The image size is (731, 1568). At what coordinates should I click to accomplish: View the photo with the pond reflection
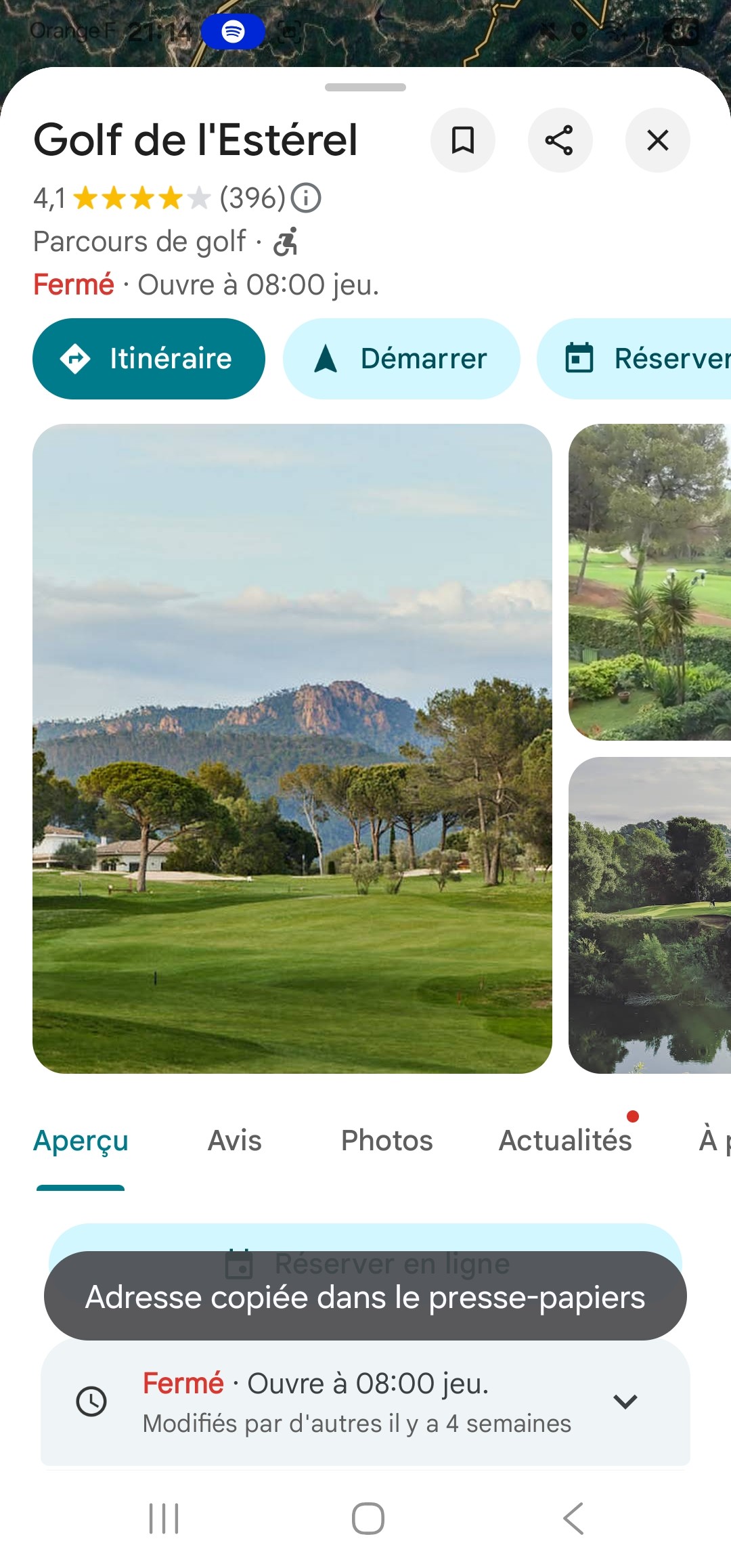(x=650, y=915)
